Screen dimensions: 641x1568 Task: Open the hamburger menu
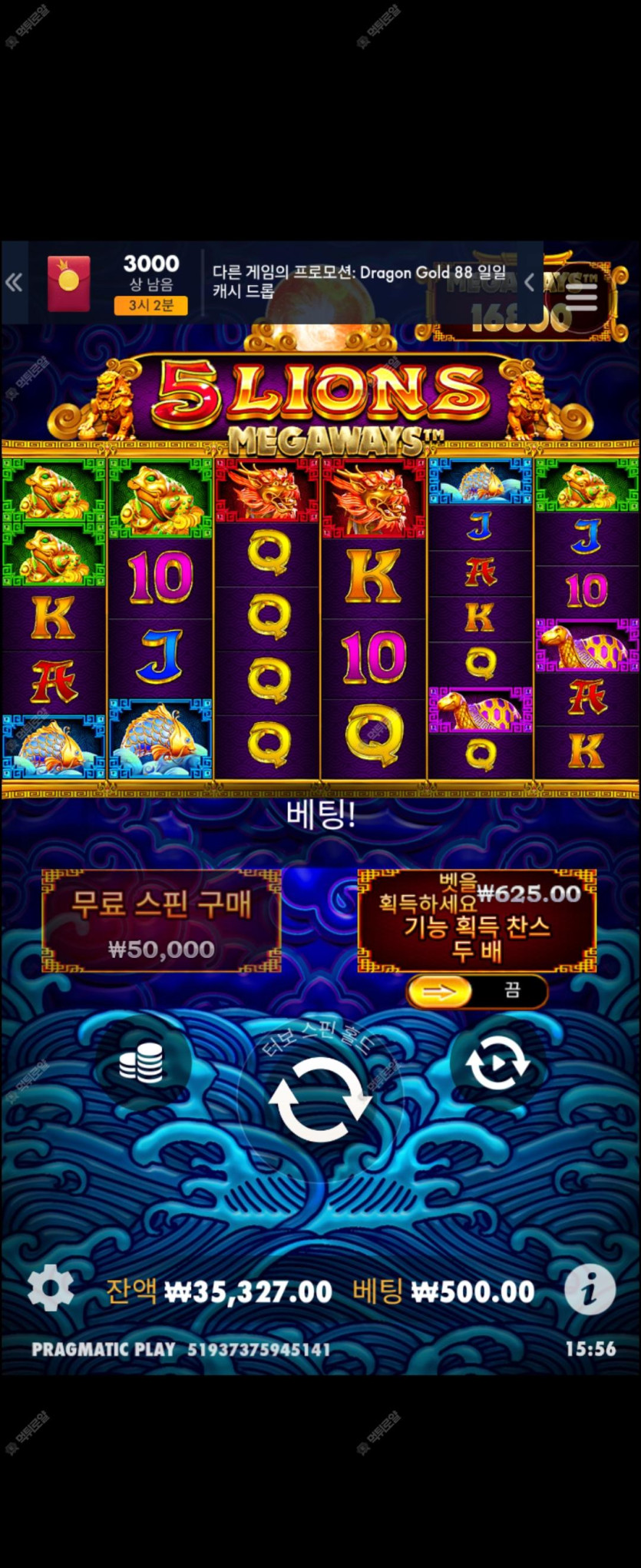point(581,296)
